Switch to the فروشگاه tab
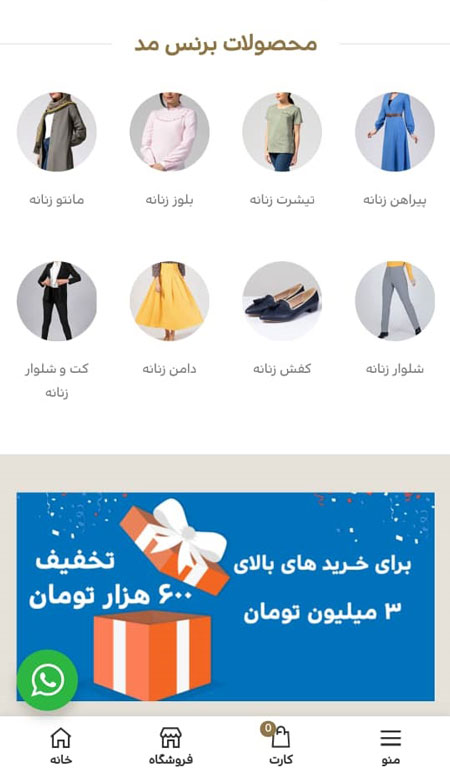This screenshot has width=450, height=775. point(171,746)
